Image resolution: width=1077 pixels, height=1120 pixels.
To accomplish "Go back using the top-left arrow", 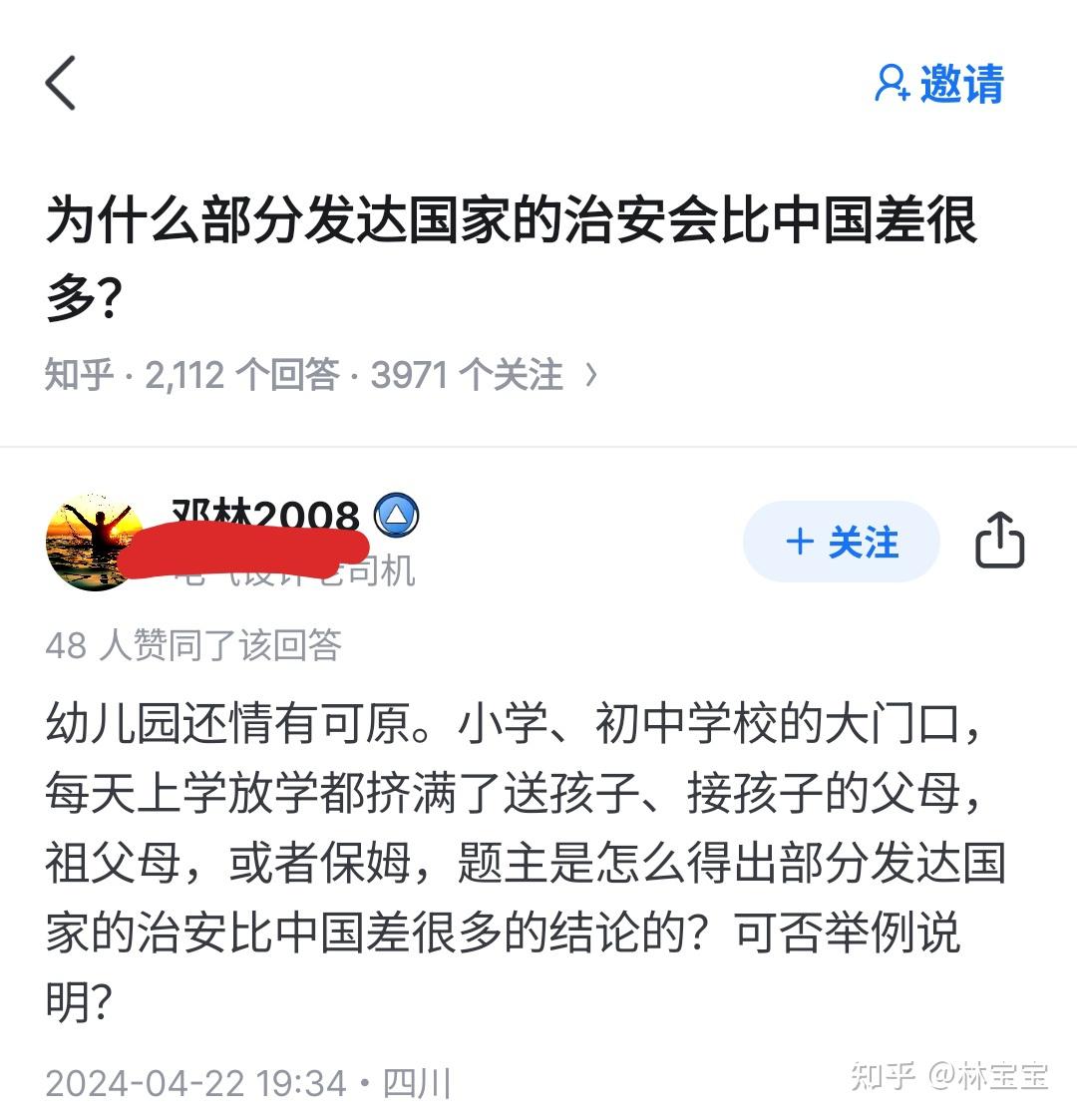I will pyautogui.click(x=62, y=83).
